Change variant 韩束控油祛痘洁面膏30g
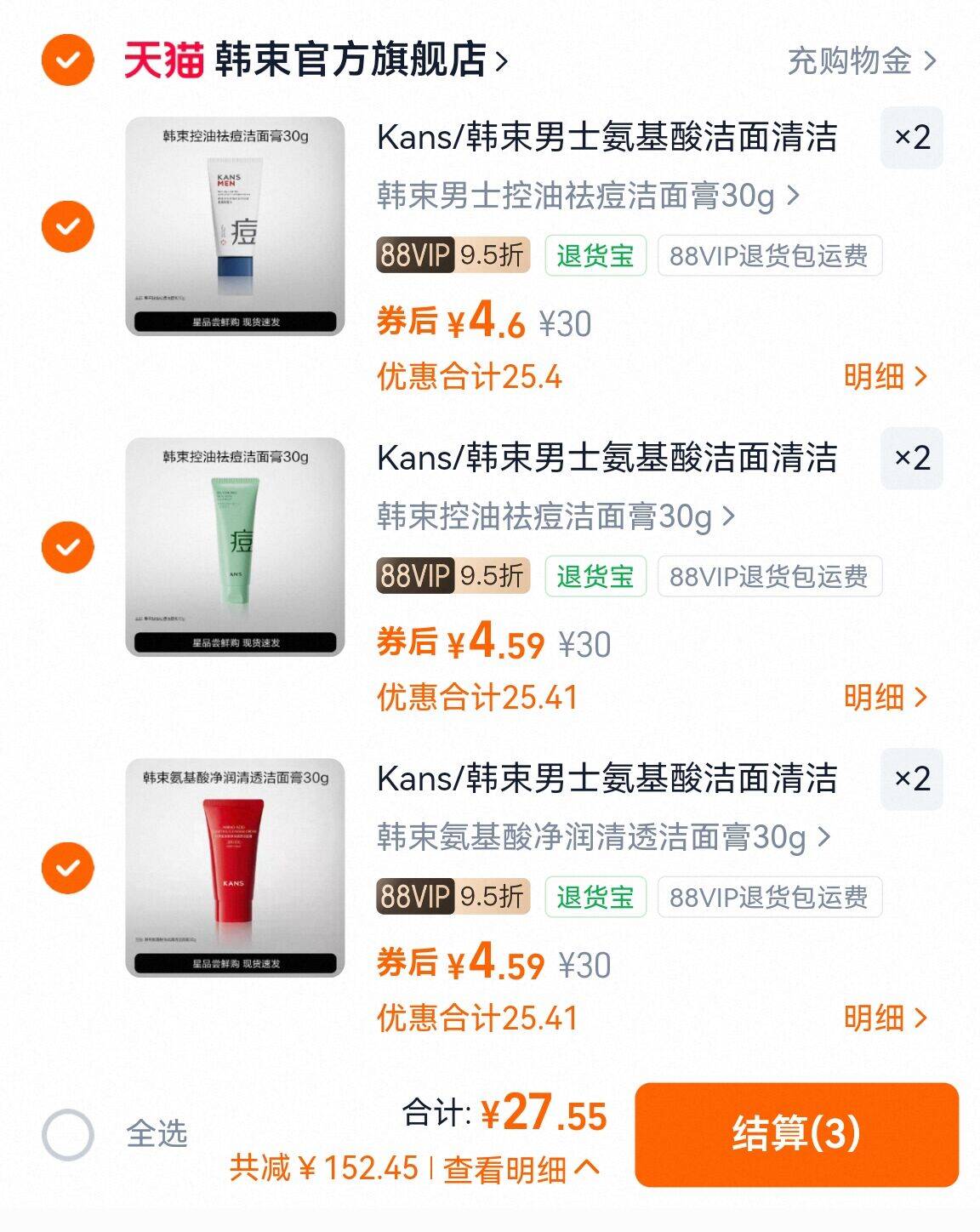Image resolution: width=980 pixels, height=1232 pixels. coord(556,516)
